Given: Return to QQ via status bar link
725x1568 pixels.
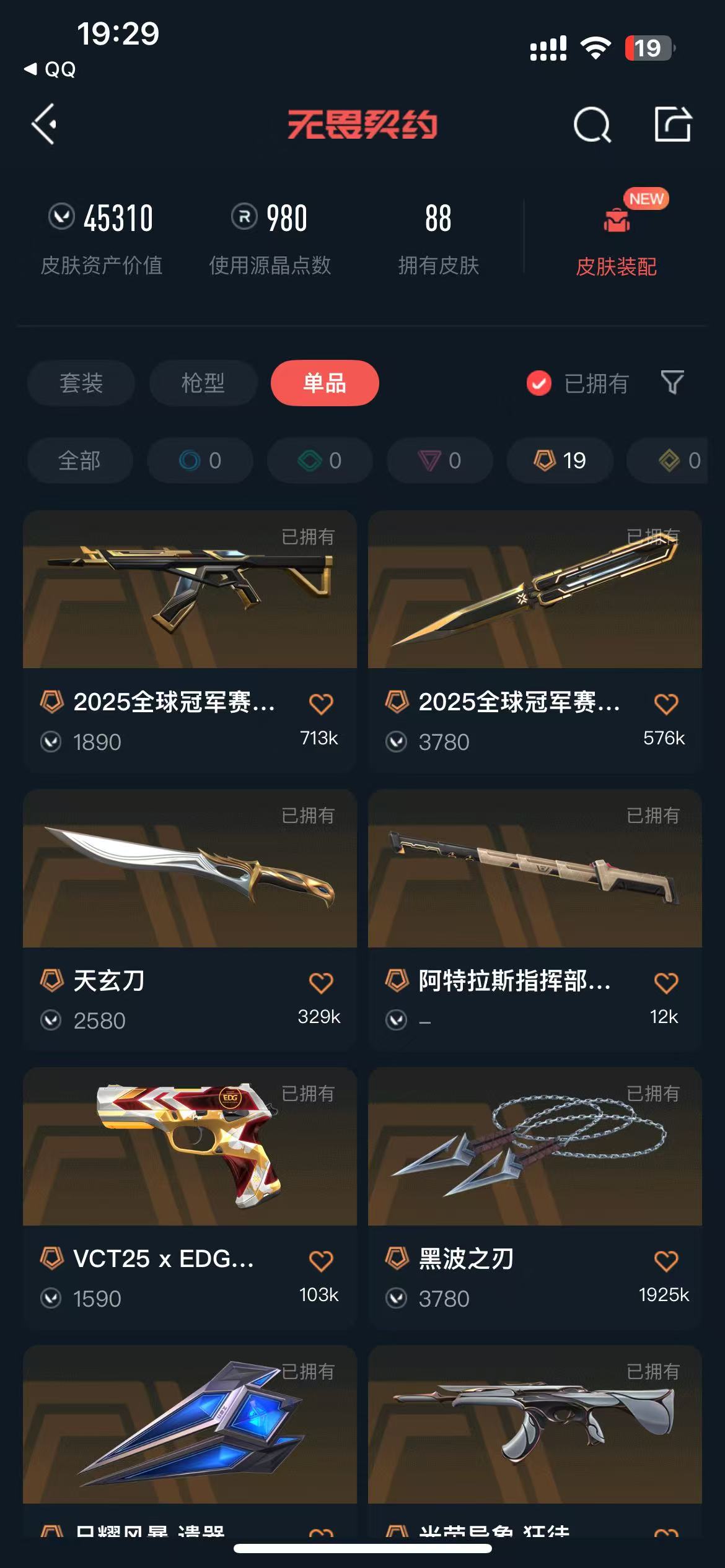Looking at the screenshot, I should tap(51, 69).
